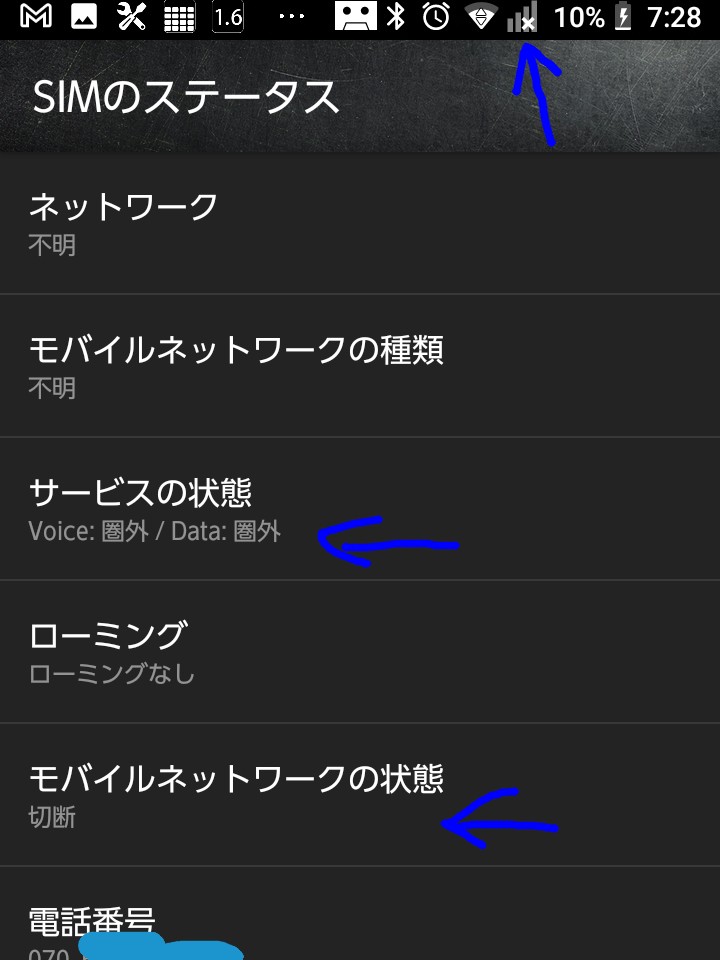This screenshot has width=720, height=960.
Task: Open the サービスの状態 row
Action: click(x=360, y=509)
